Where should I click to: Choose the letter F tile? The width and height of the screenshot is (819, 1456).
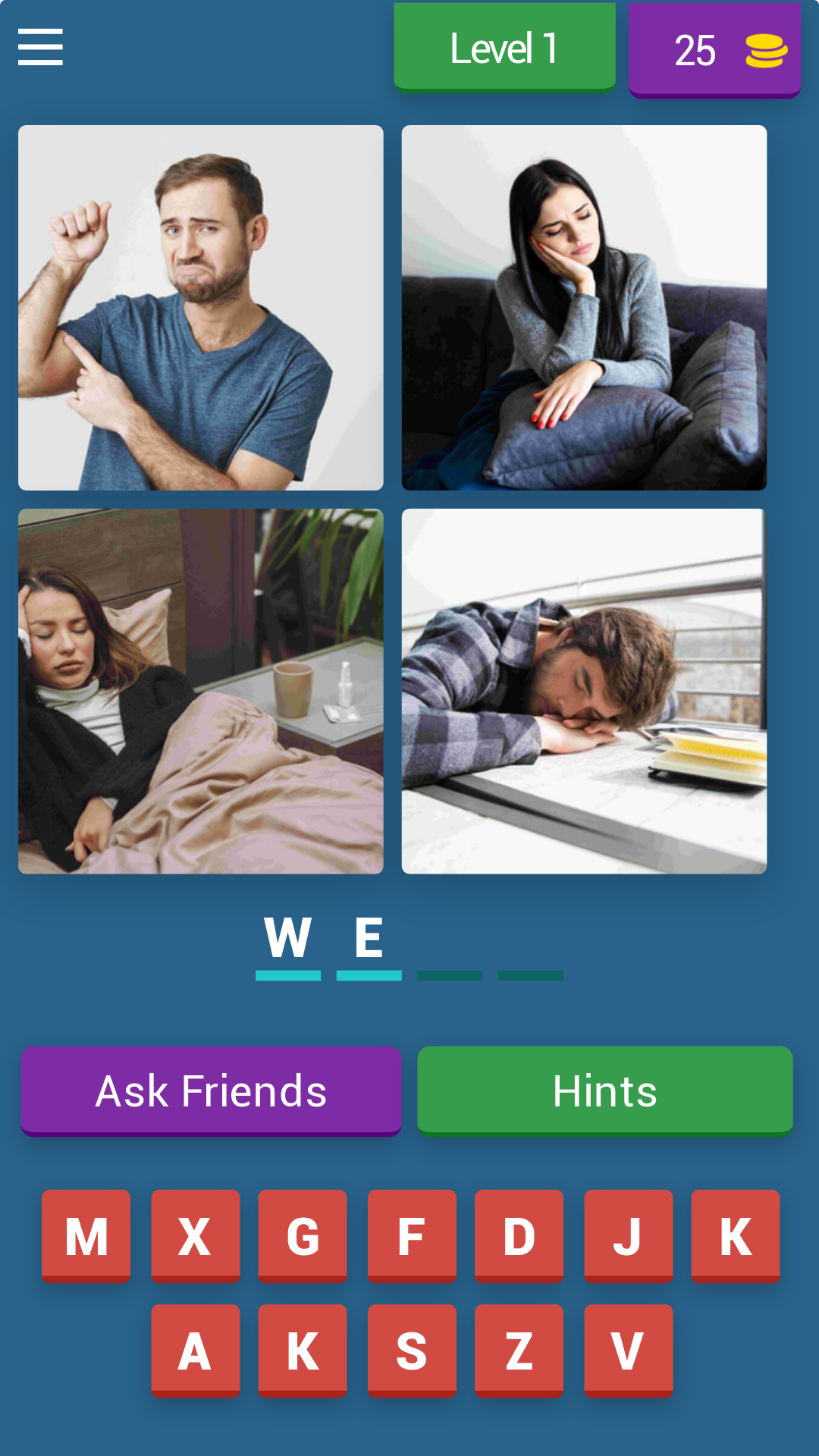coord(412,1235)
